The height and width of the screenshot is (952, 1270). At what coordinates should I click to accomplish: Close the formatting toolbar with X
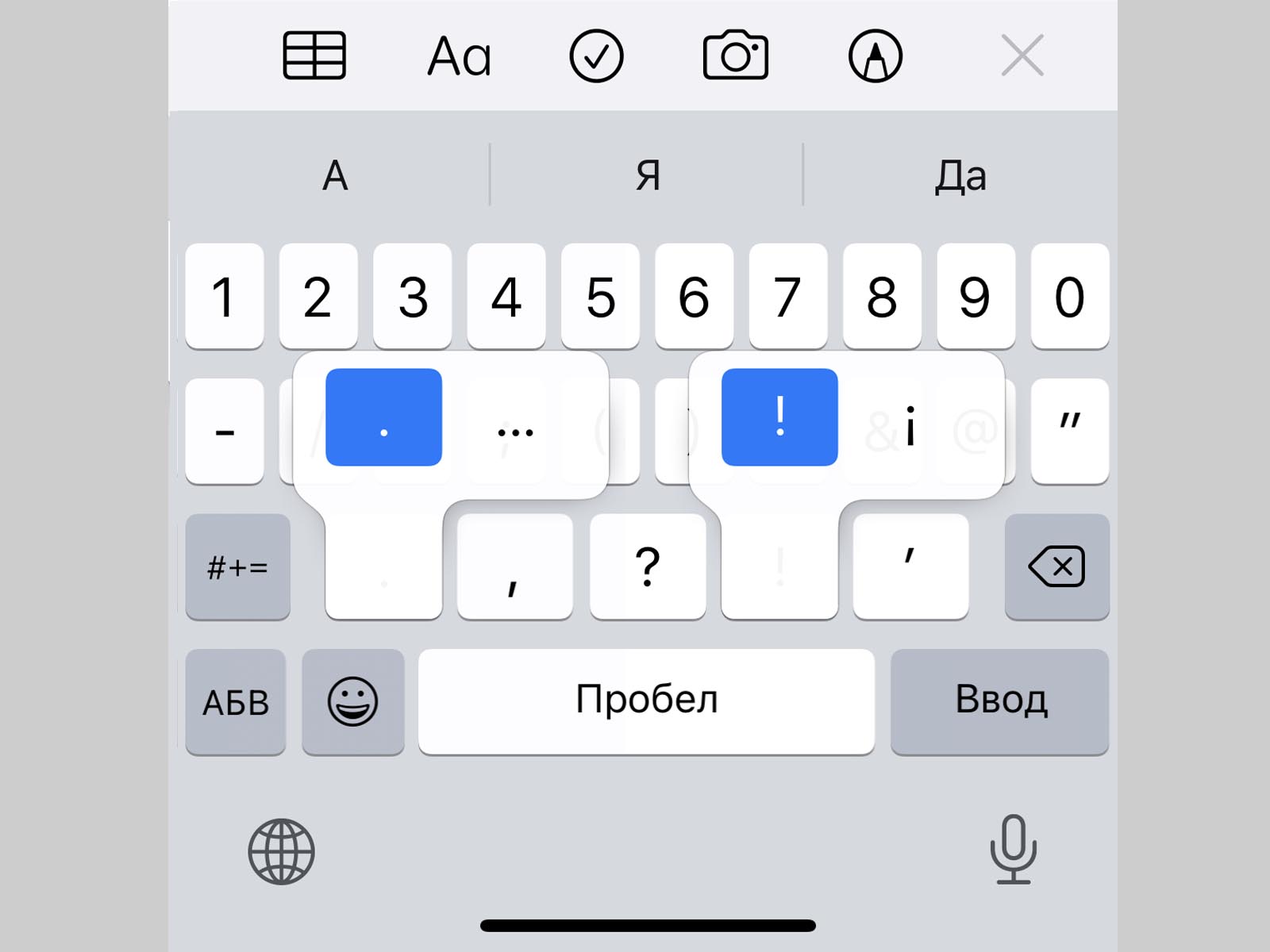tap(1022, 56)
